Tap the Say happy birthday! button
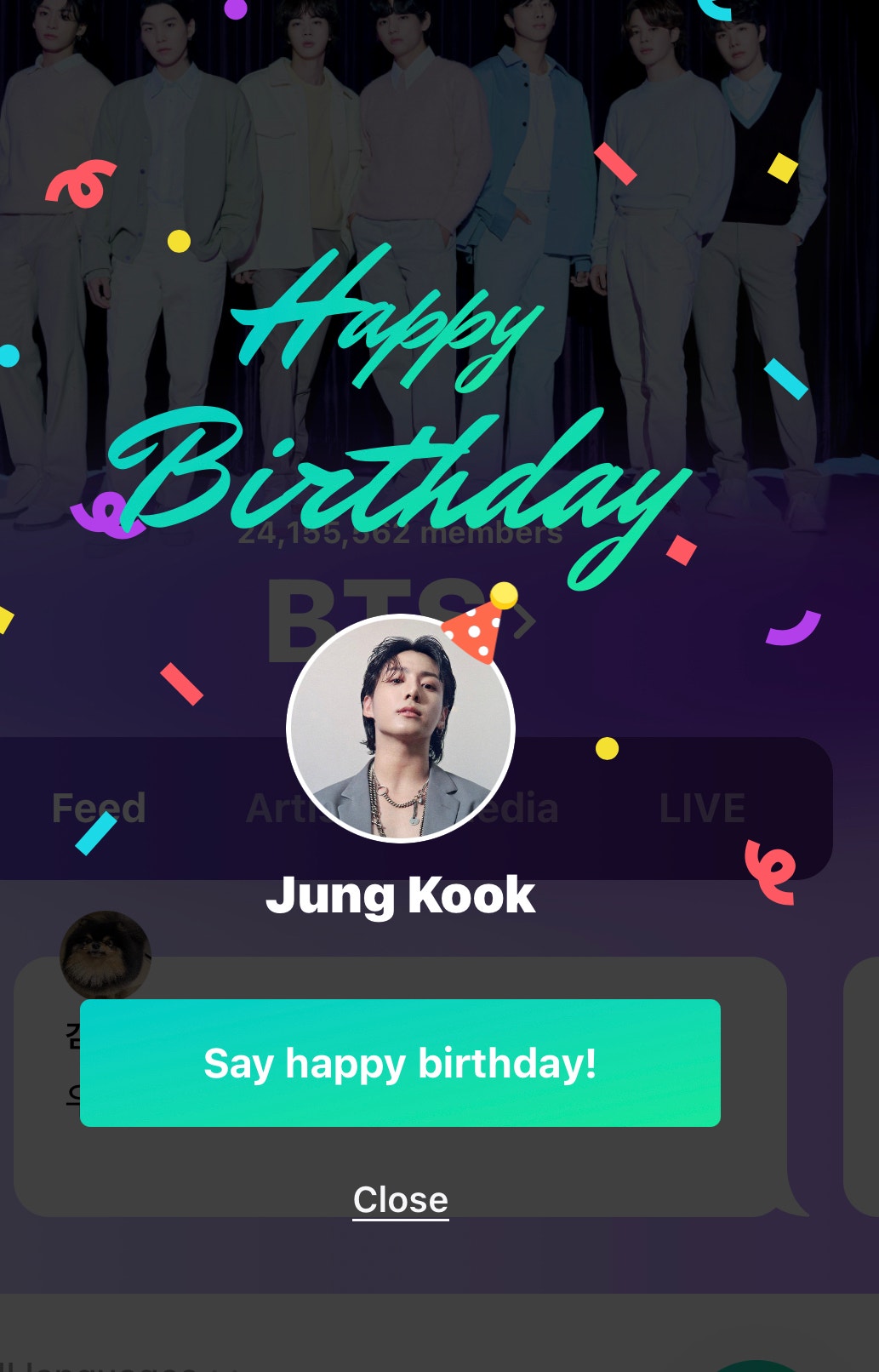879x1372 pixels. click(x=400, y=1063)
